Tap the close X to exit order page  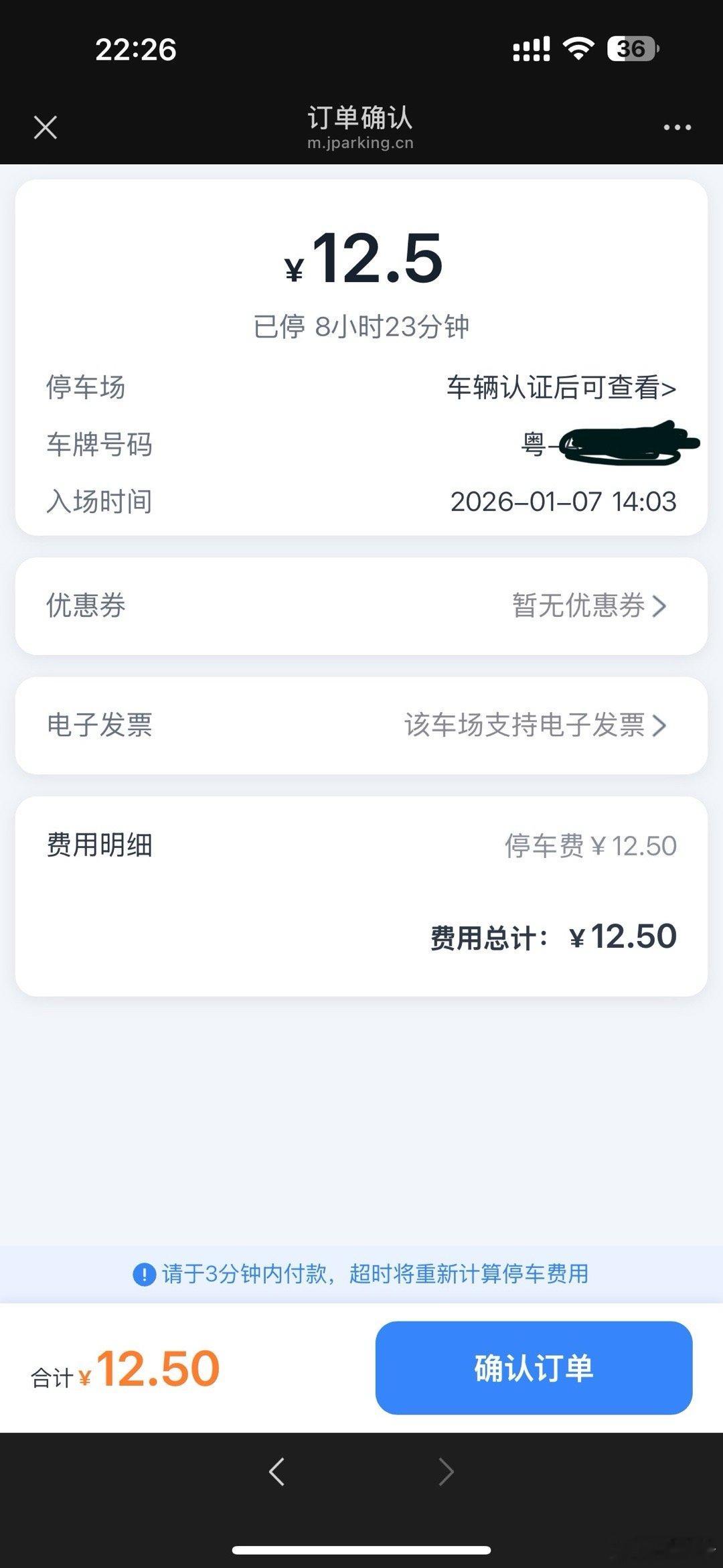click(45, 127)
